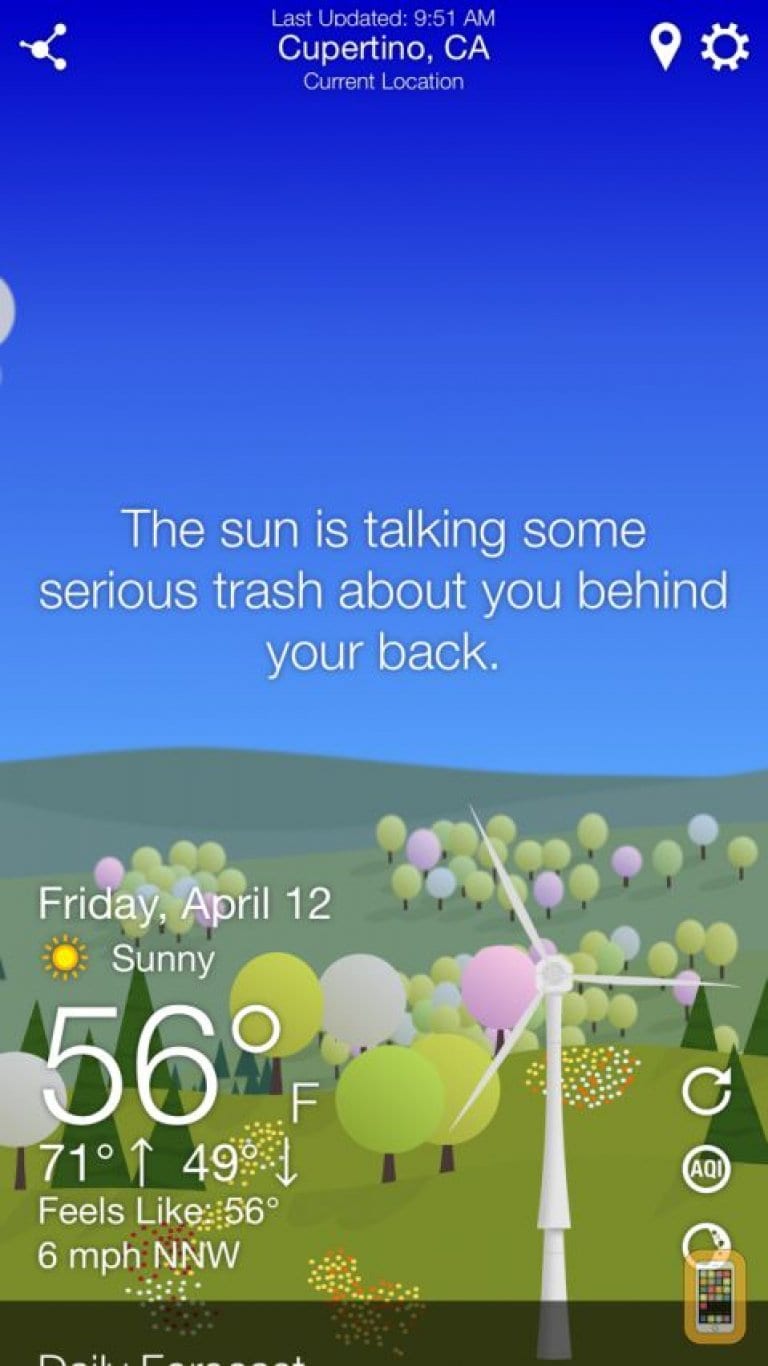Tap the Current Location label
Screen dimensions: 768x1366
383,81
